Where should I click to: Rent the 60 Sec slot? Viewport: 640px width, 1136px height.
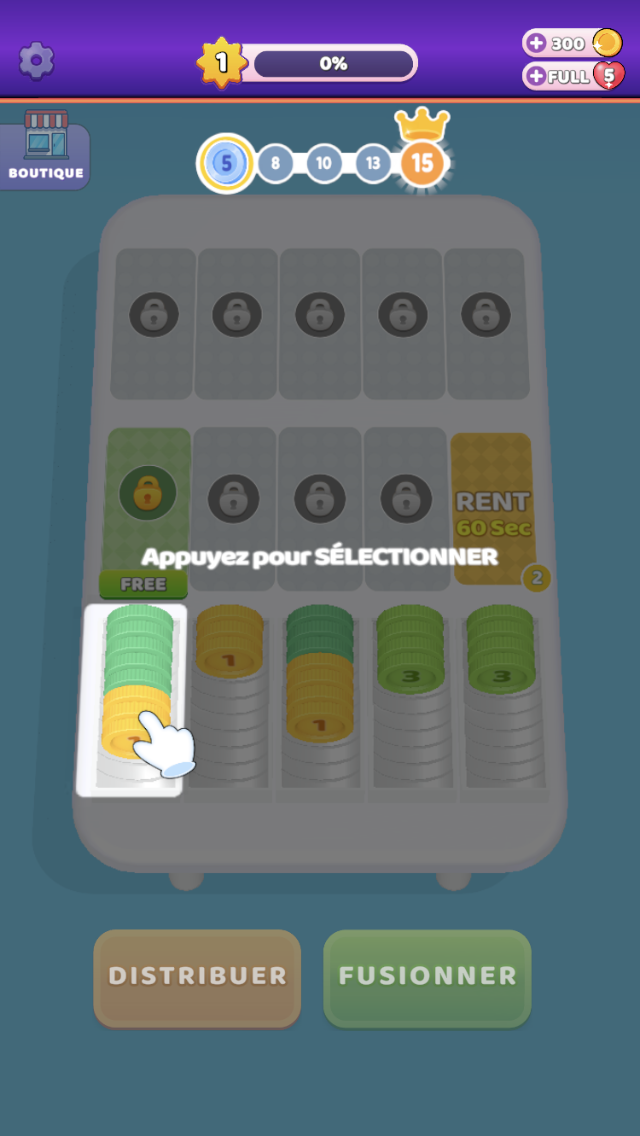coord(492,510)
